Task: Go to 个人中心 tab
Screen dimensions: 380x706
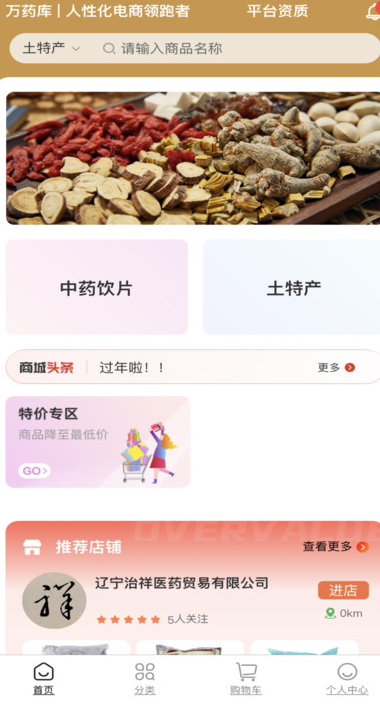Action: (347, 679)
